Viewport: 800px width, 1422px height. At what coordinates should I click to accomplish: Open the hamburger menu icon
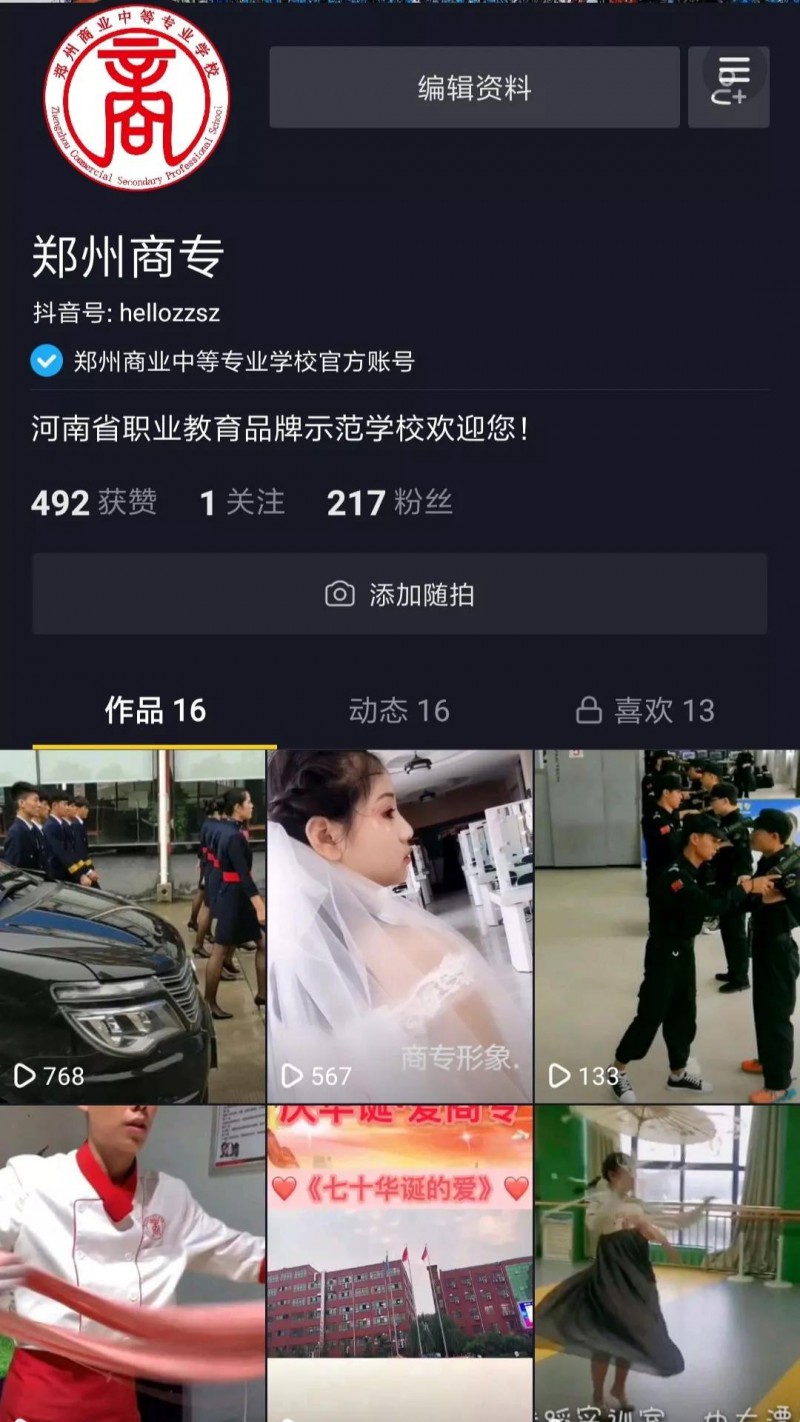coord(735,68)
